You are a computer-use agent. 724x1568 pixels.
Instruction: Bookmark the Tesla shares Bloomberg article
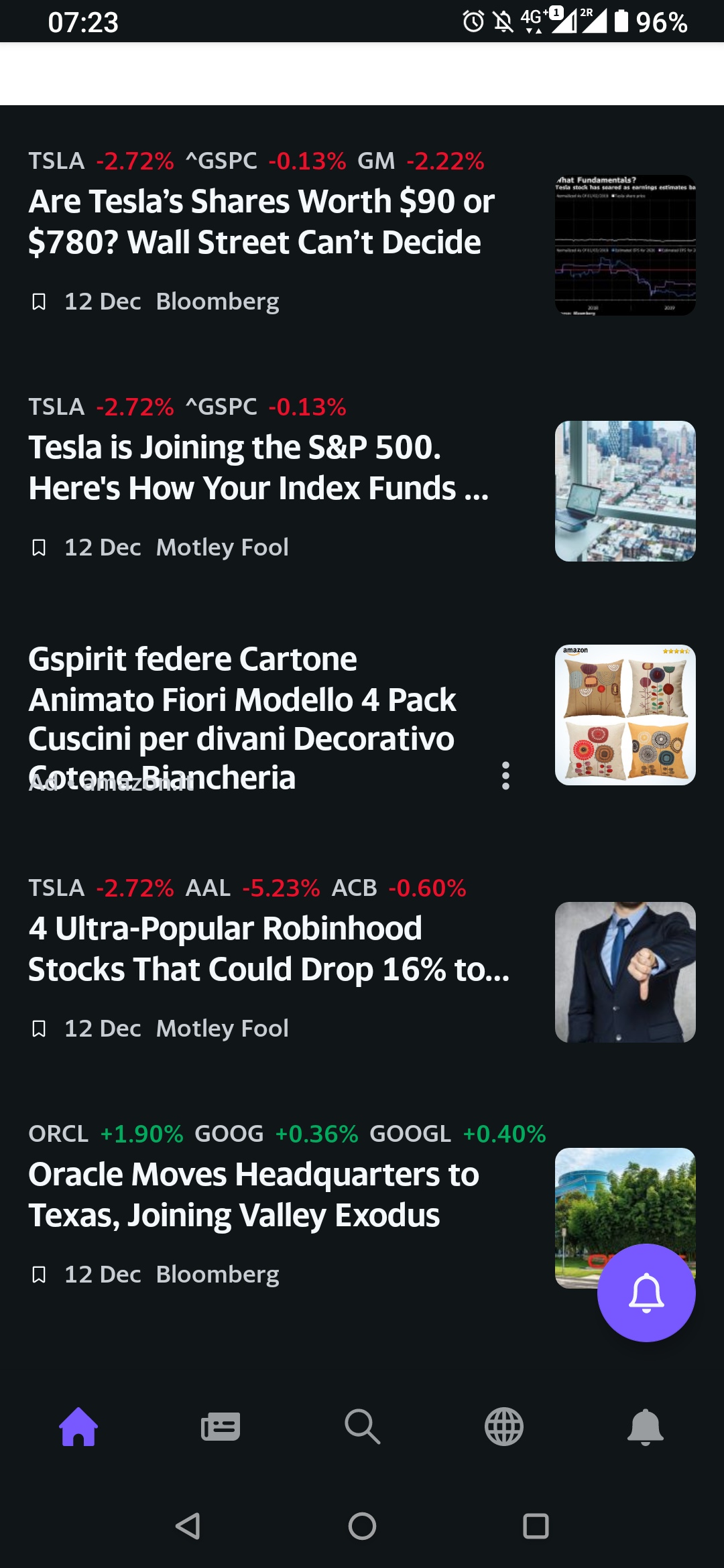coord(39,302)
